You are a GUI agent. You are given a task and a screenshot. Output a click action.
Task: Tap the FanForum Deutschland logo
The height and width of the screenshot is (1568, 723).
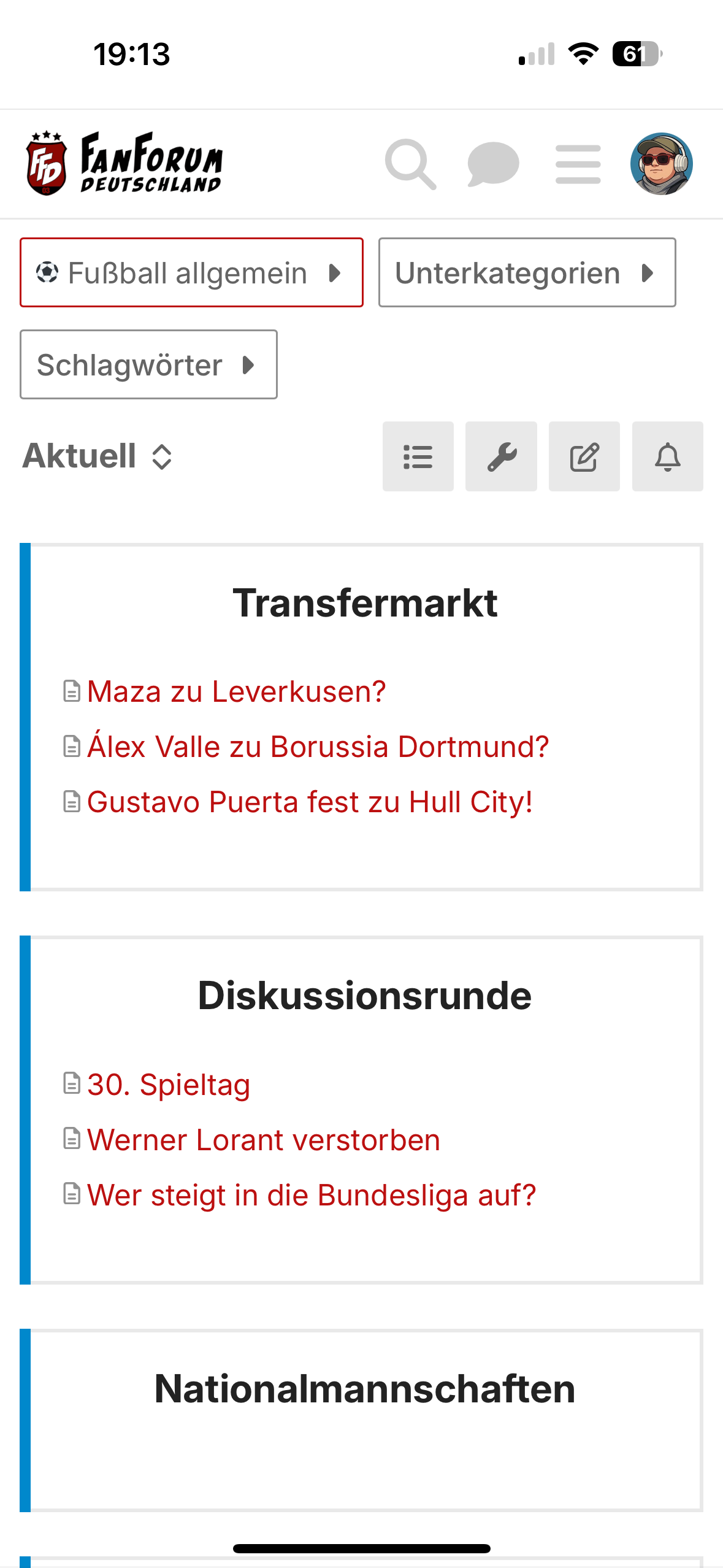click(124, 163)
